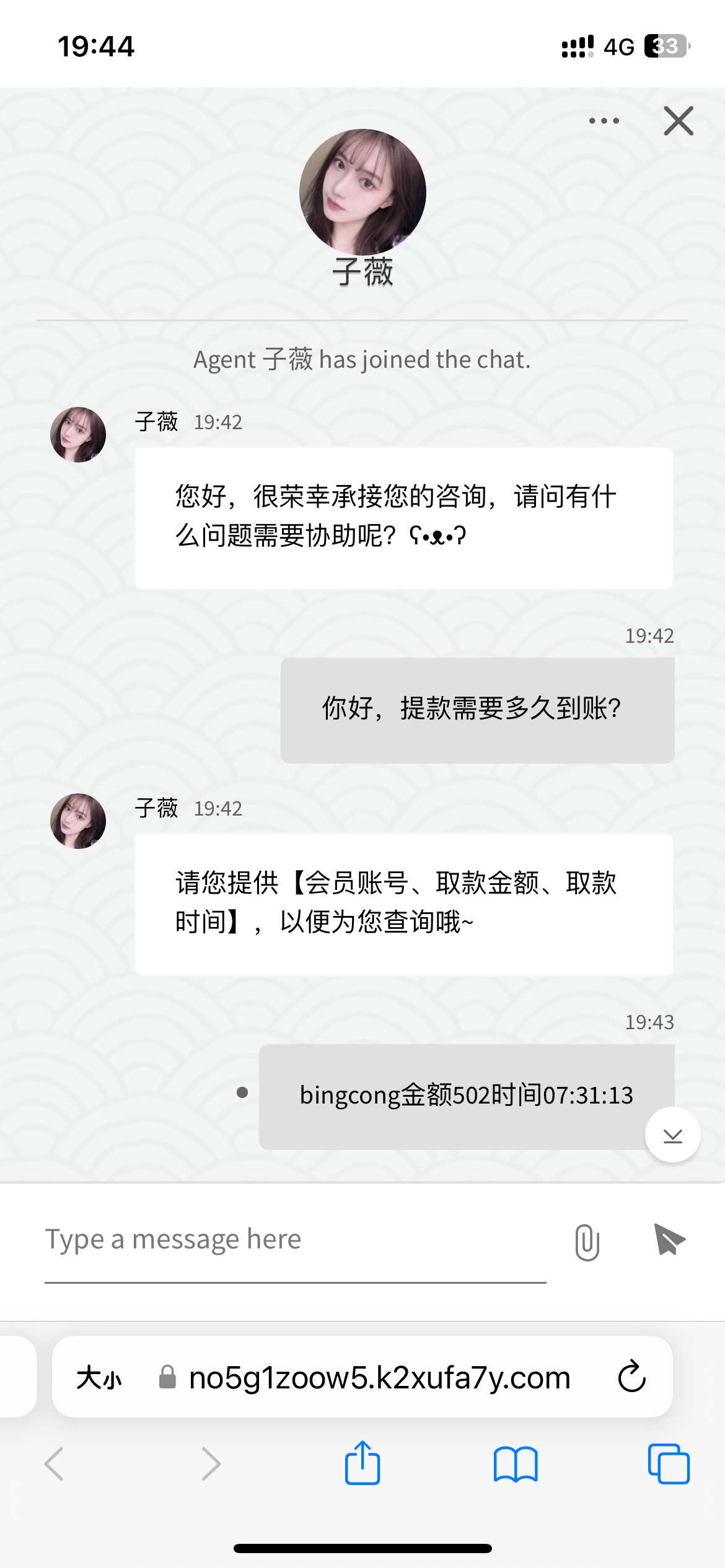This screenshot has width=725, height=1568.
Task: Send the message with the arrow icon
Action: point(669,1240)
